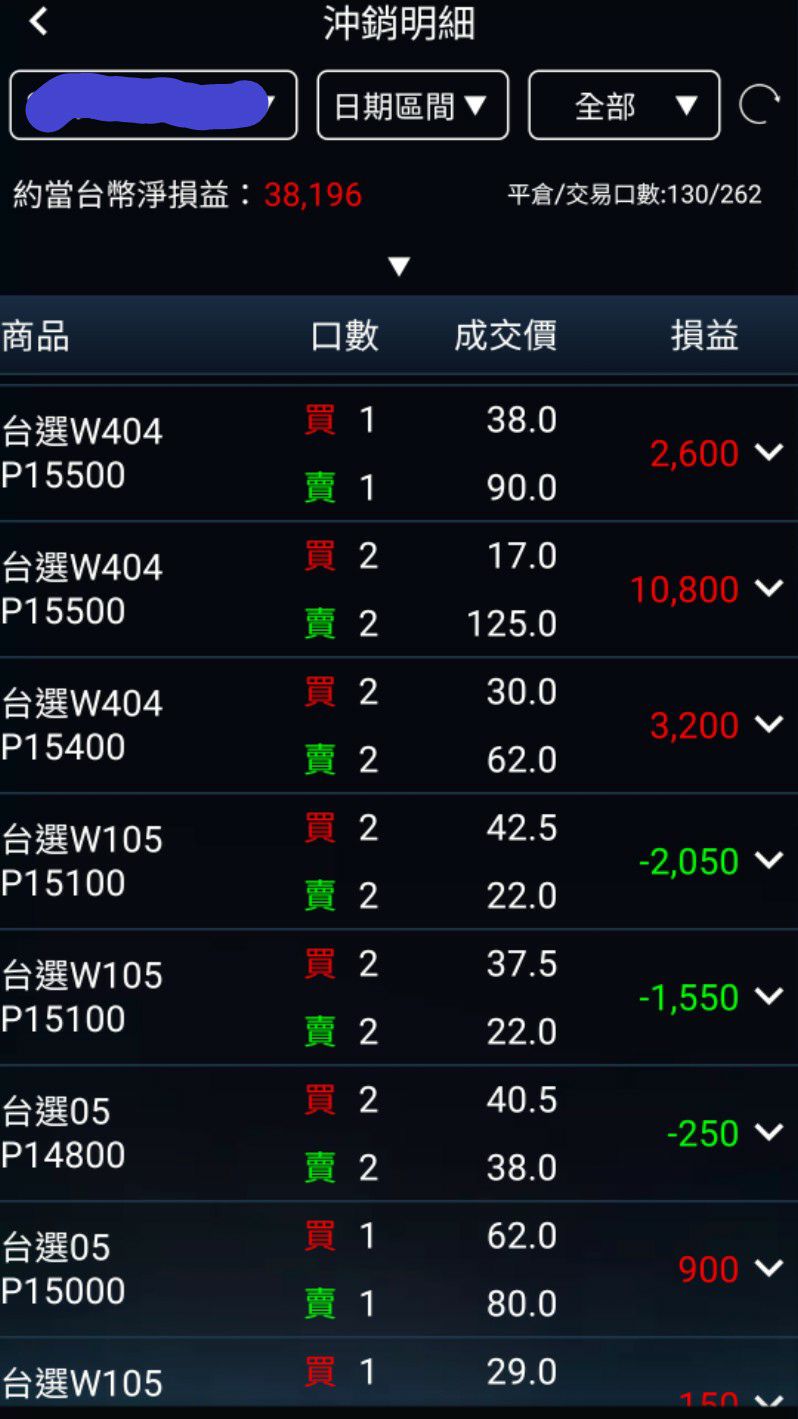Screen dimensions: 798x1419
Task: Expand the -1,550 loss row details
Action: tap(769, 996)
